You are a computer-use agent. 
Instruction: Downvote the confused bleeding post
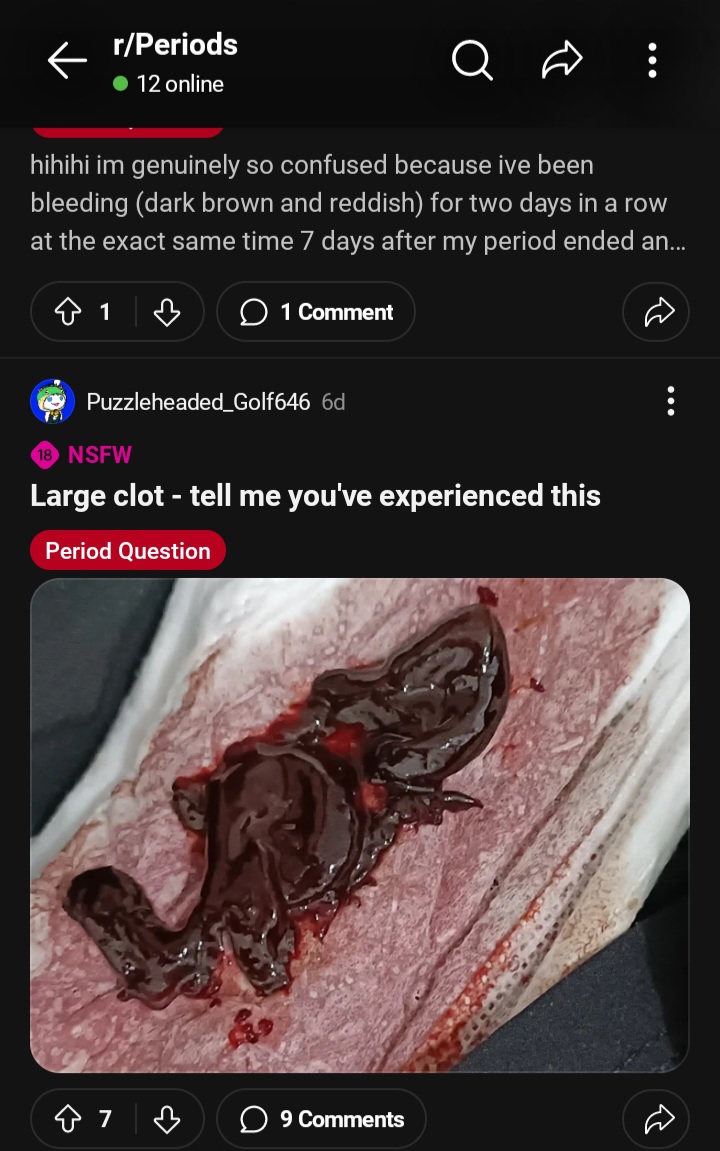(167, 311)
